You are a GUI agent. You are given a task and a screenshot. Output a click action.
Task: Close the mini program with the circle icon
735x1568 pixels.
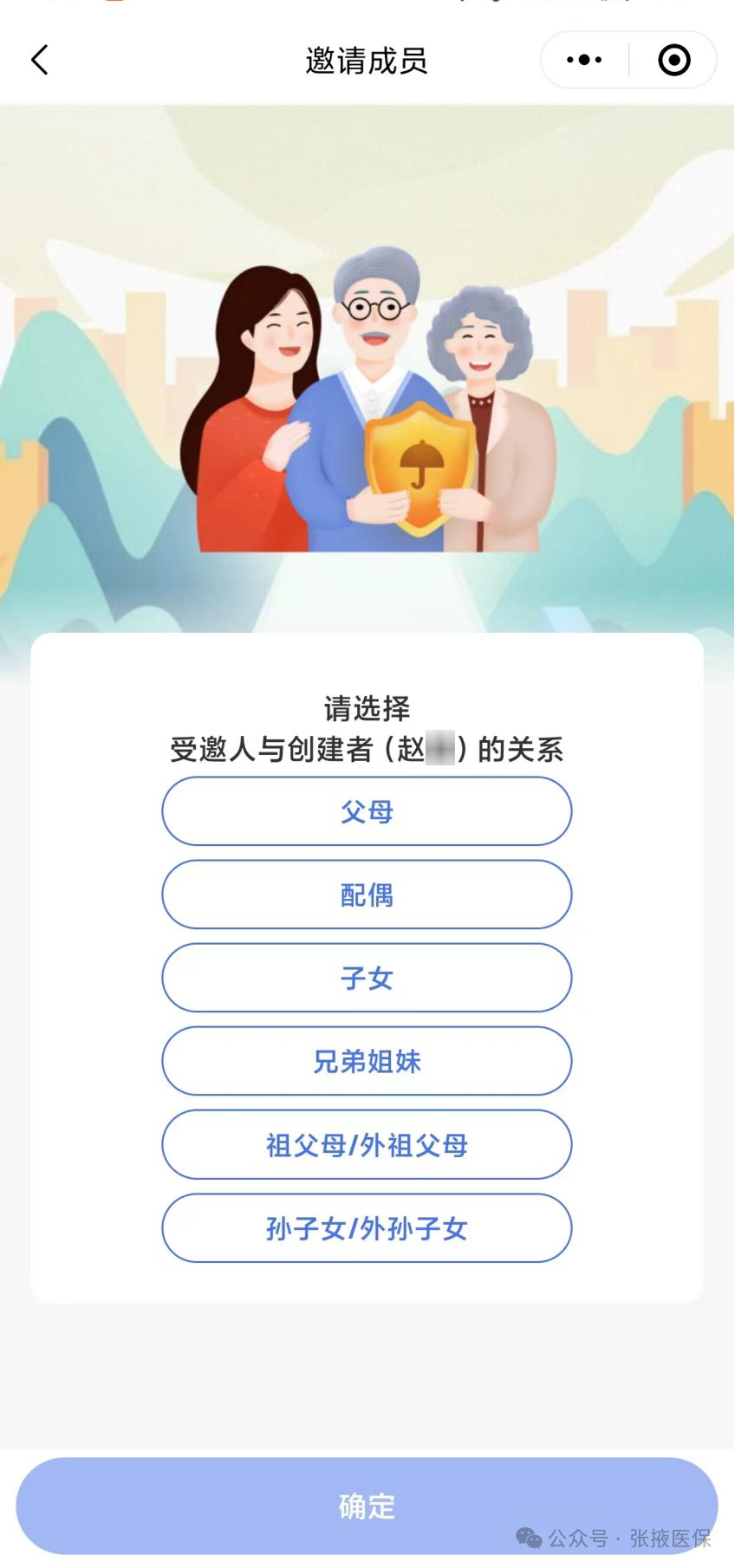pyautogui.click(x=673, y=60)
